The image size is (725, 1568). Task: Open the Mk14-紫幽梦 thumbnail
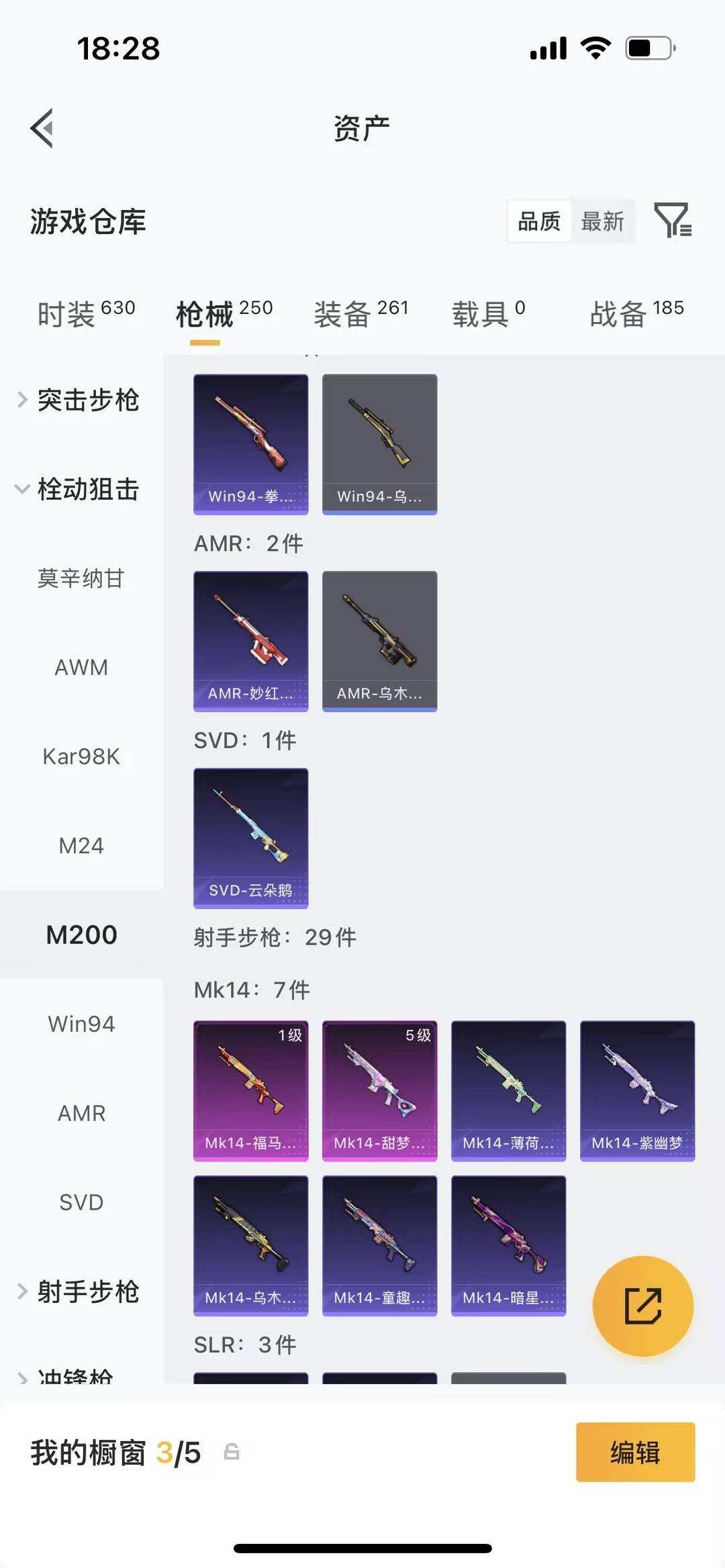click(636, 1091)
